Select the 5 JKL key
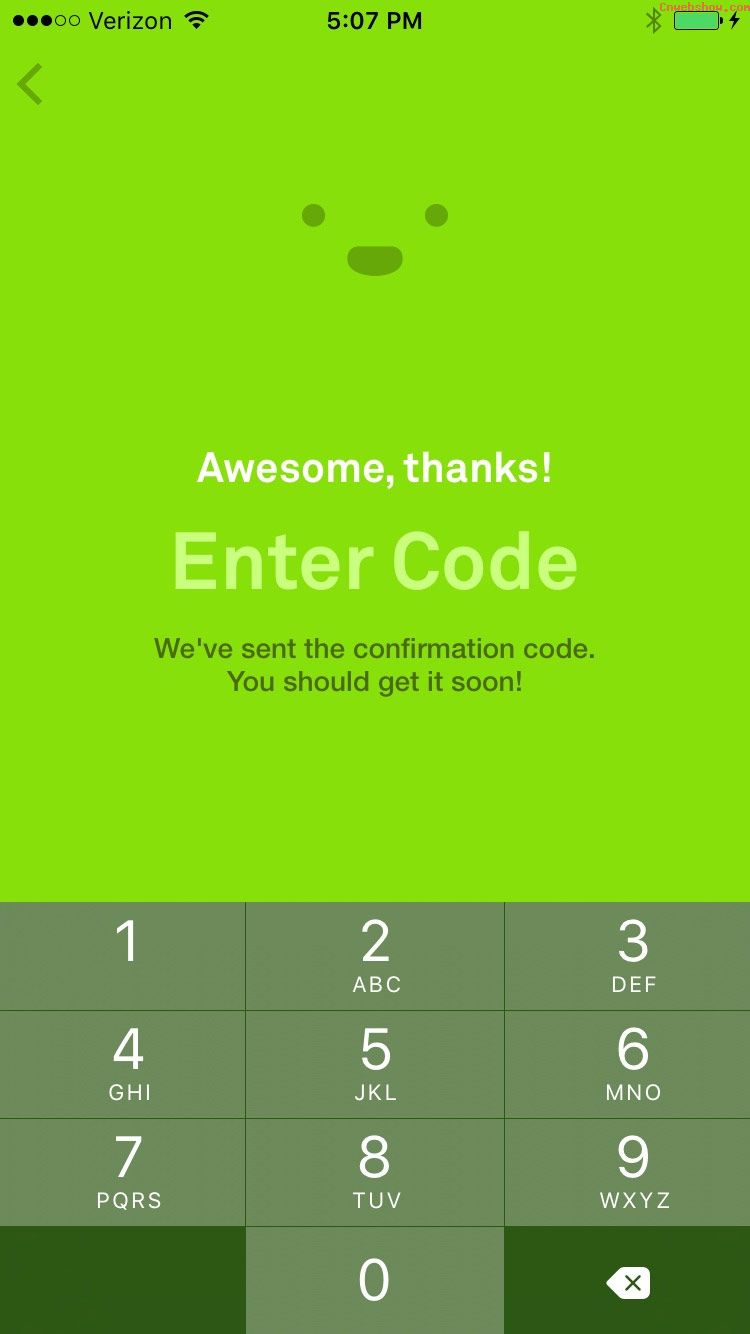 (375, 1064)
